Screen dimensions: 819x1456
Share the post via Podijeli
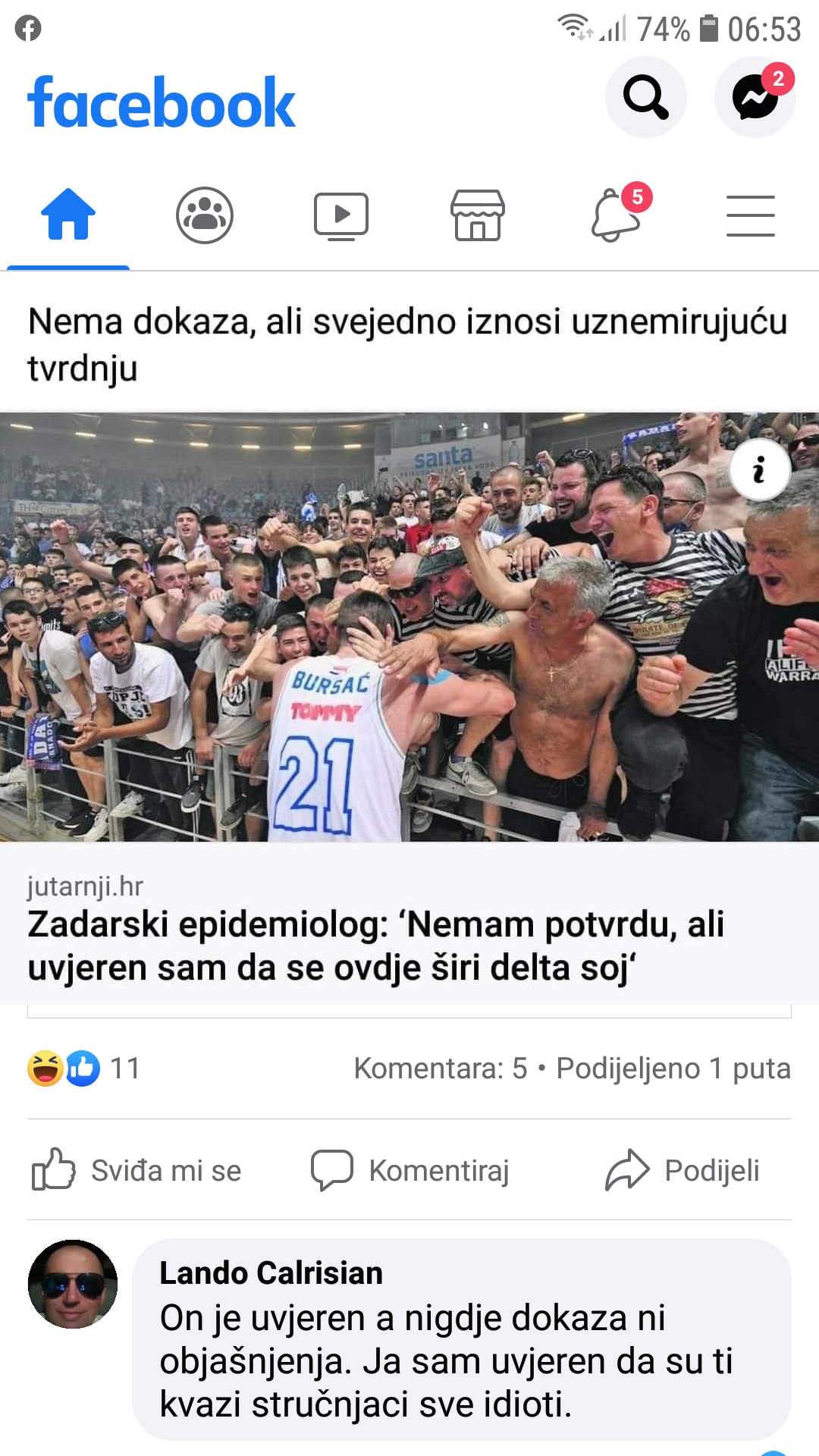(x=682, y=1170)
